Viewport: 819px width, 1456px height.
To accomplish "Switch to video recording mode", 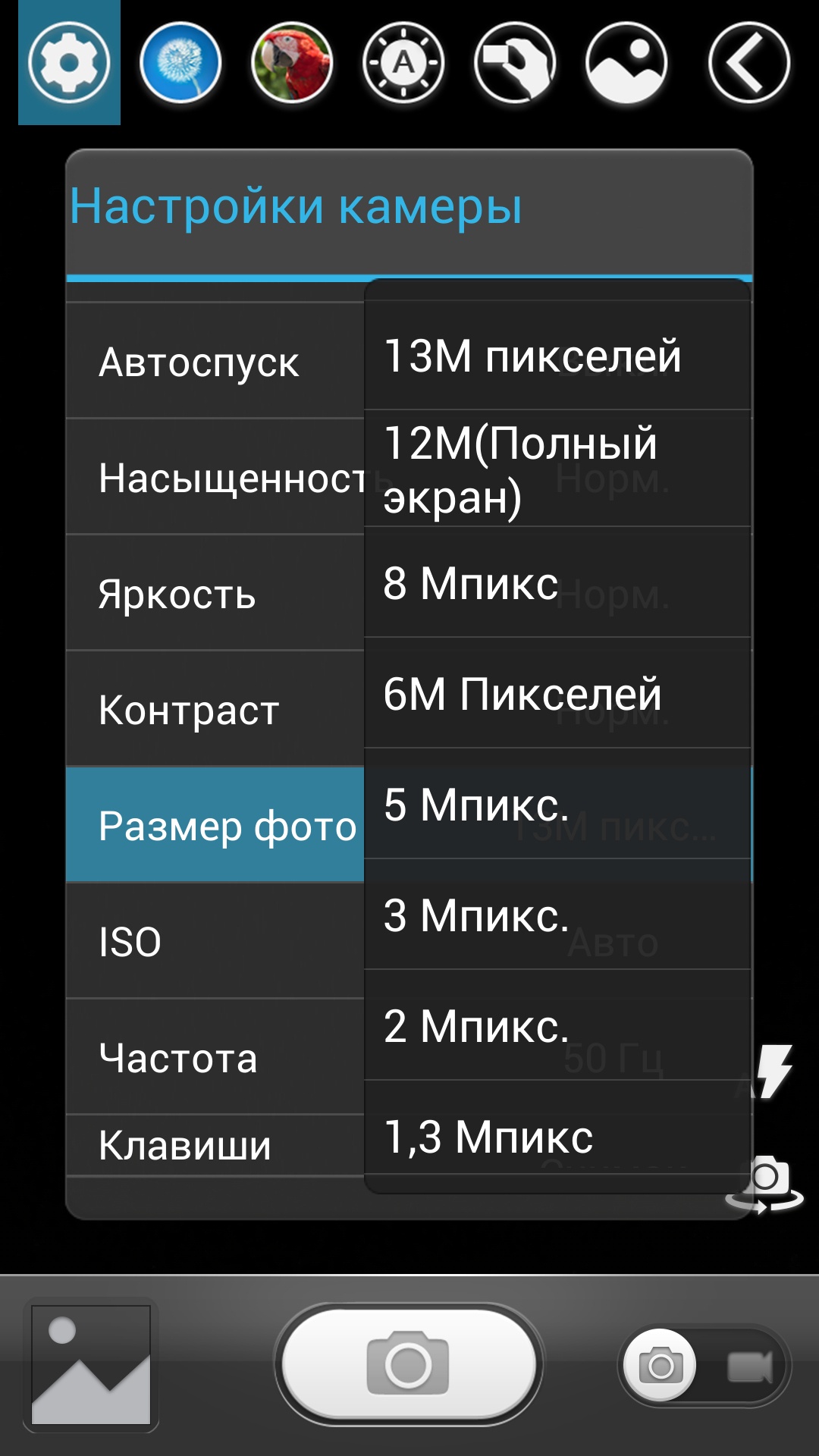I will pyautogui.click(x=749, y=1367).
